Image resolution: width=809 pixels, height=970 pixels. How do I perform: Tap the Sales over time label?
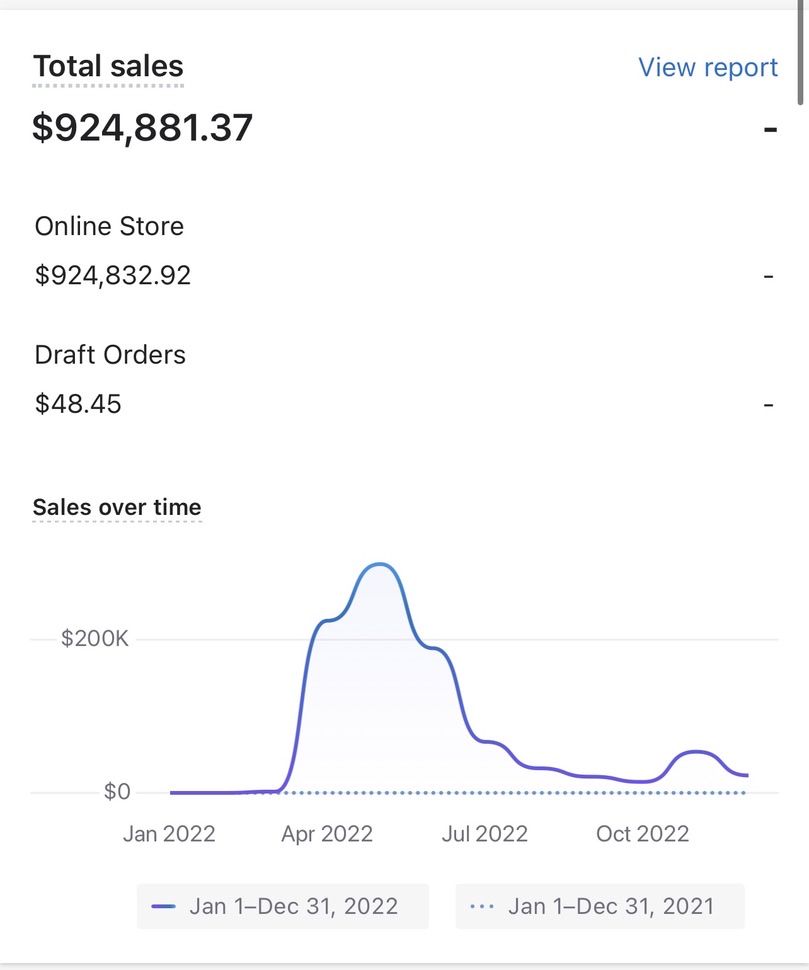click(x=117, y=507)
